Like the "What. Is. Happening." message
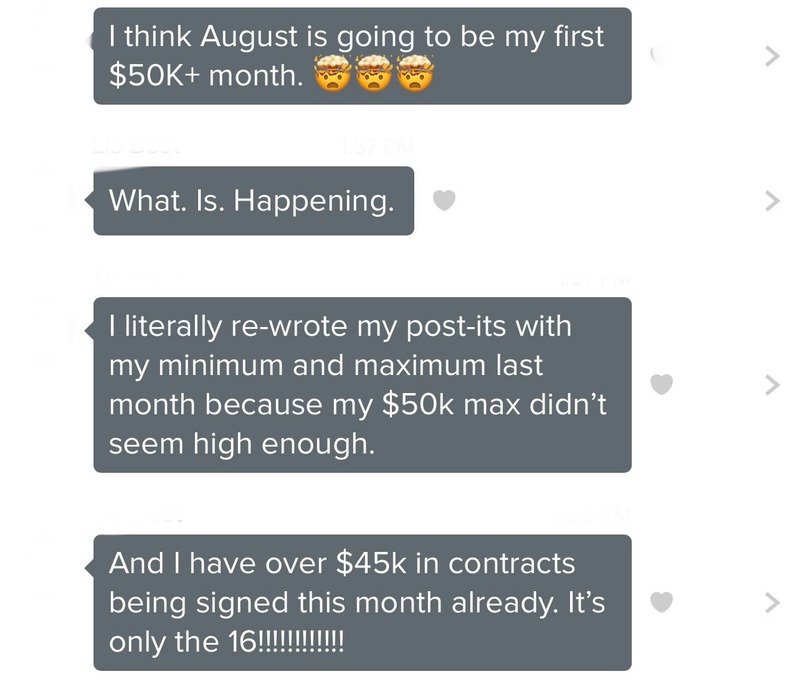Image resolution: width=800 pixels, height=684 pixels. tap(444, 201)
